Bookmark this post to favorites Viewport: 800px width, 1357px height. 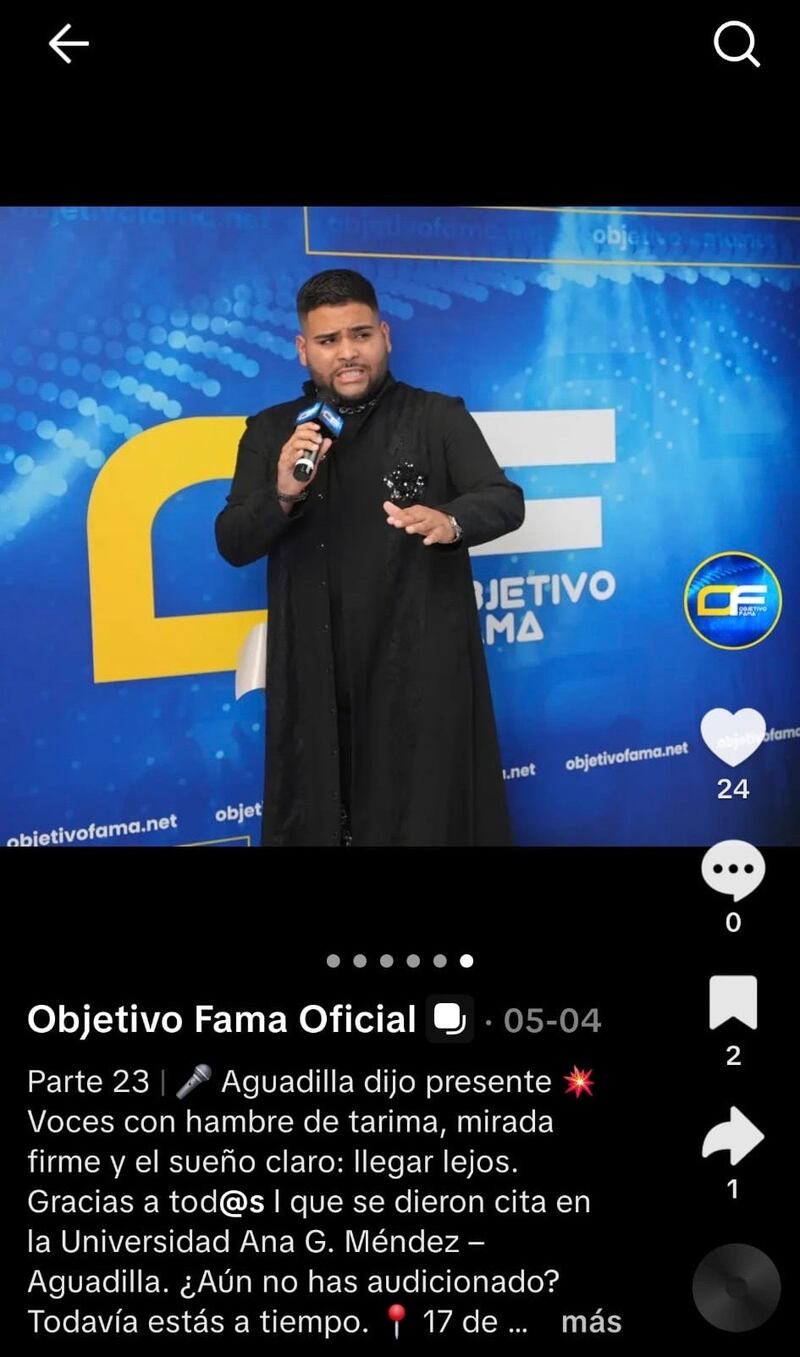click(x=732, y=1003)
